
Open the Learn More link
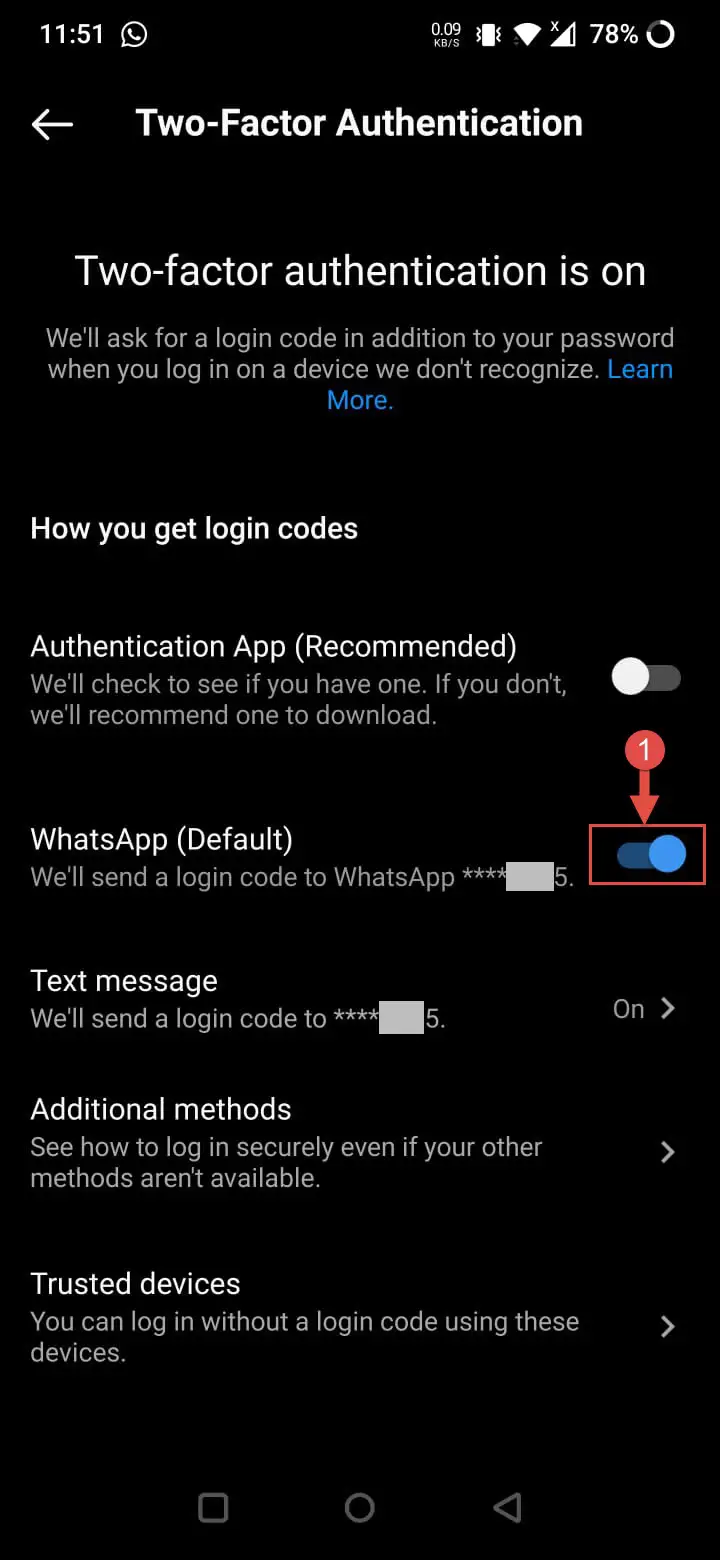click(500, 385)
